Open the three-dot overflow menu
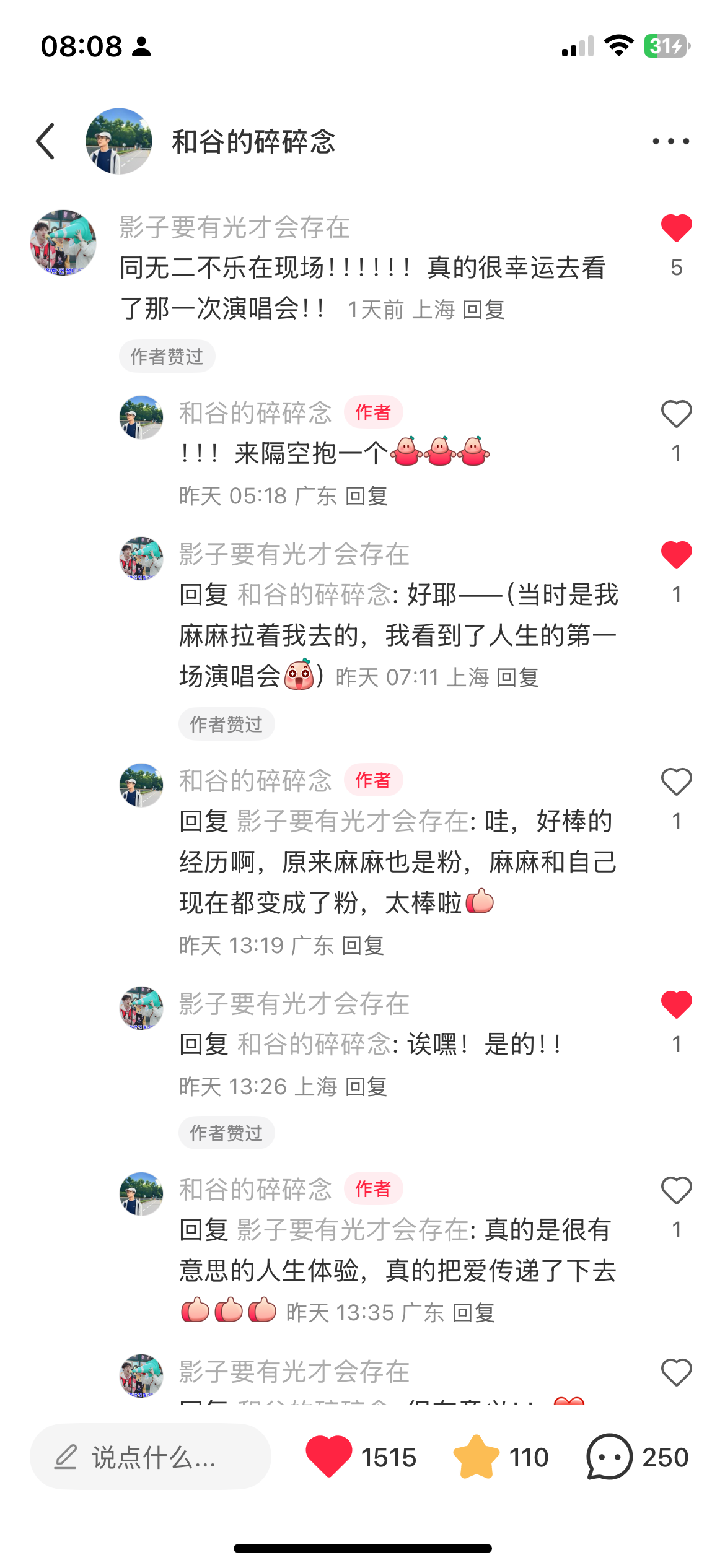Screen dimensions: 725x1568 pos(670,141)
